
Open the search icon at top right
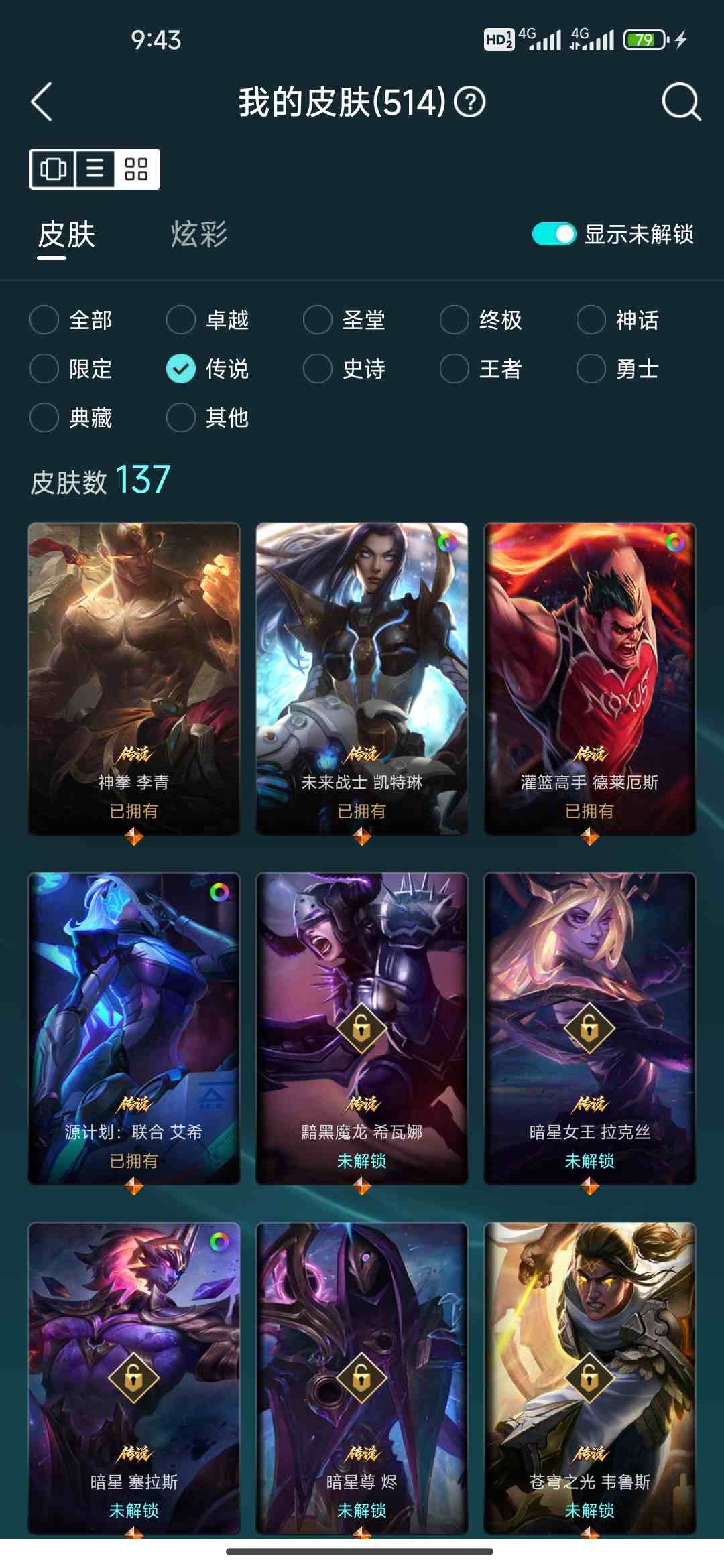click(x=680, y=103)
